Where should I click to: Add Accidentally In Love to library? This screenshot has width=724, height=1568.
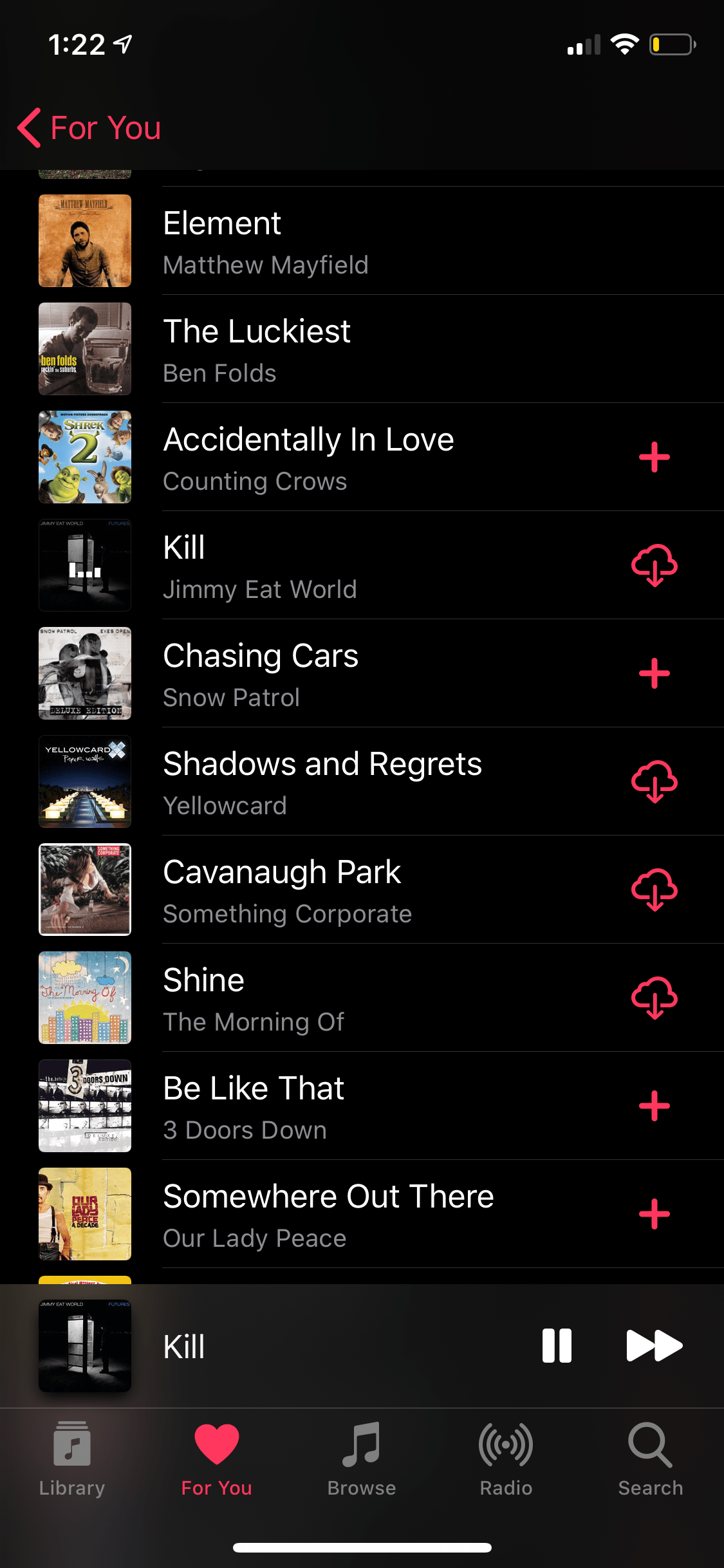pyautogui.click(x=654, y=458)
